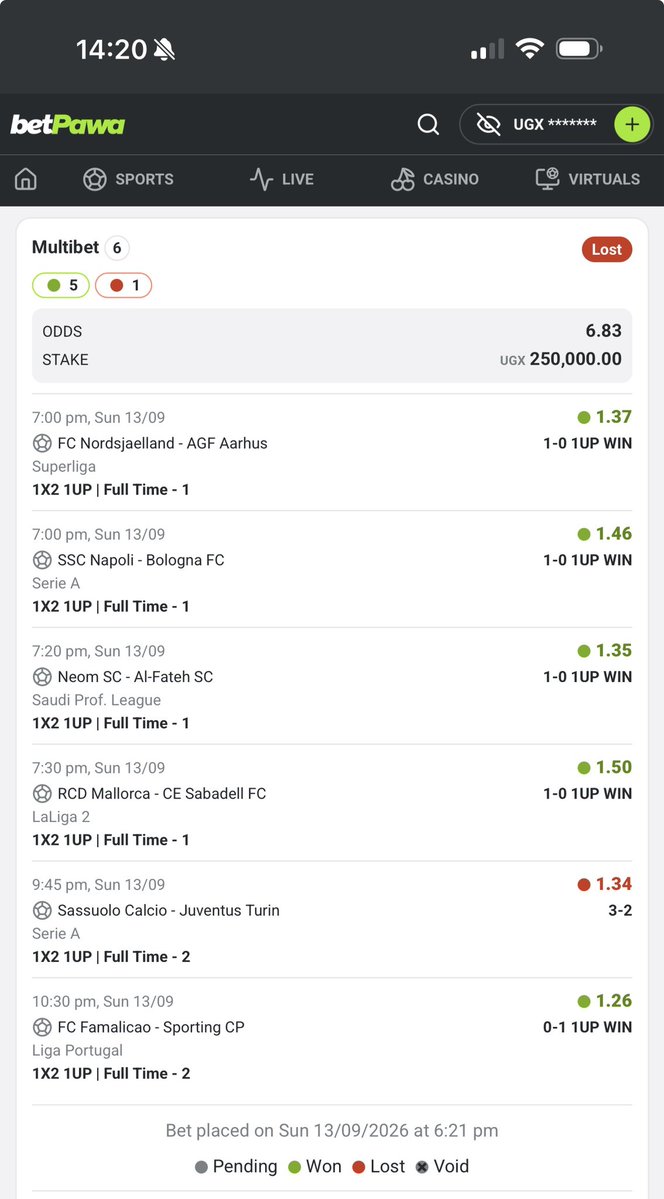Open the FC Nordsjaelland - AGF Aarhus match
The width and height of the screenshot is (664, 1199).
click(x=332, y=453)
